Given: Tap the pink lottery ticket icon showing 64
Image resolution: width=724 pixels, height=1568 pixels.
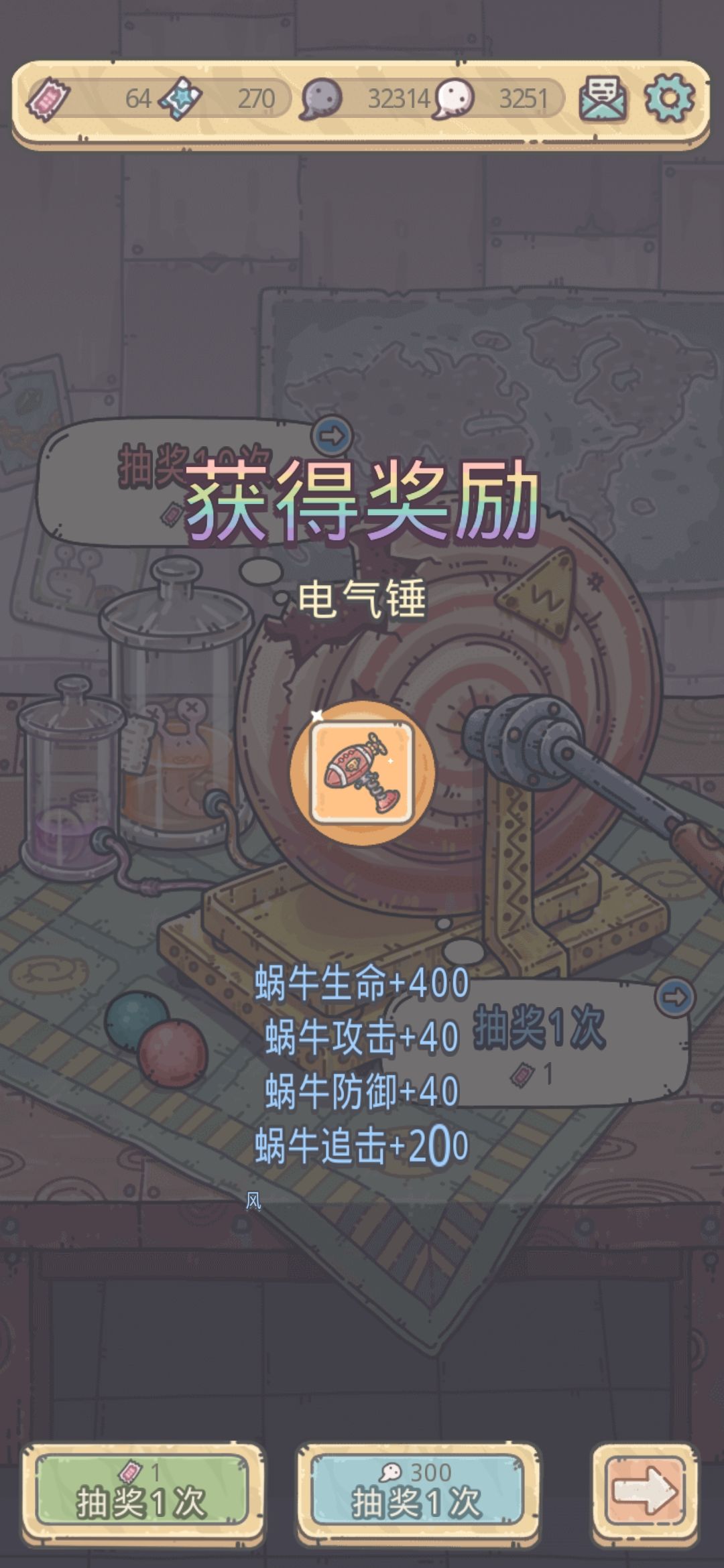Looking at the screenshot, I should 47,98.
